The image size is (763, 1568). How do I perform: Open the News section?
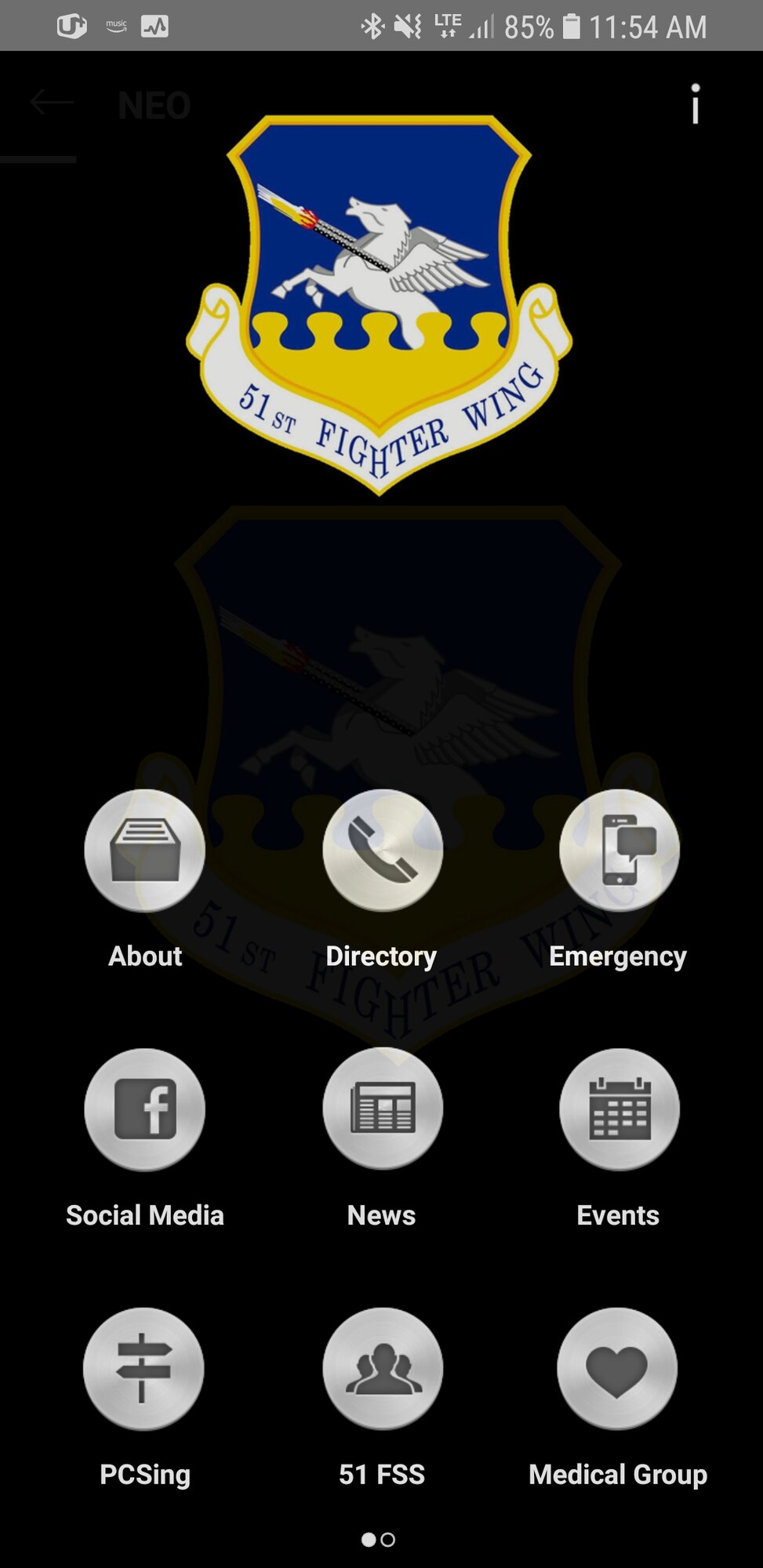pyautogui.click(x=383, y=1109)
